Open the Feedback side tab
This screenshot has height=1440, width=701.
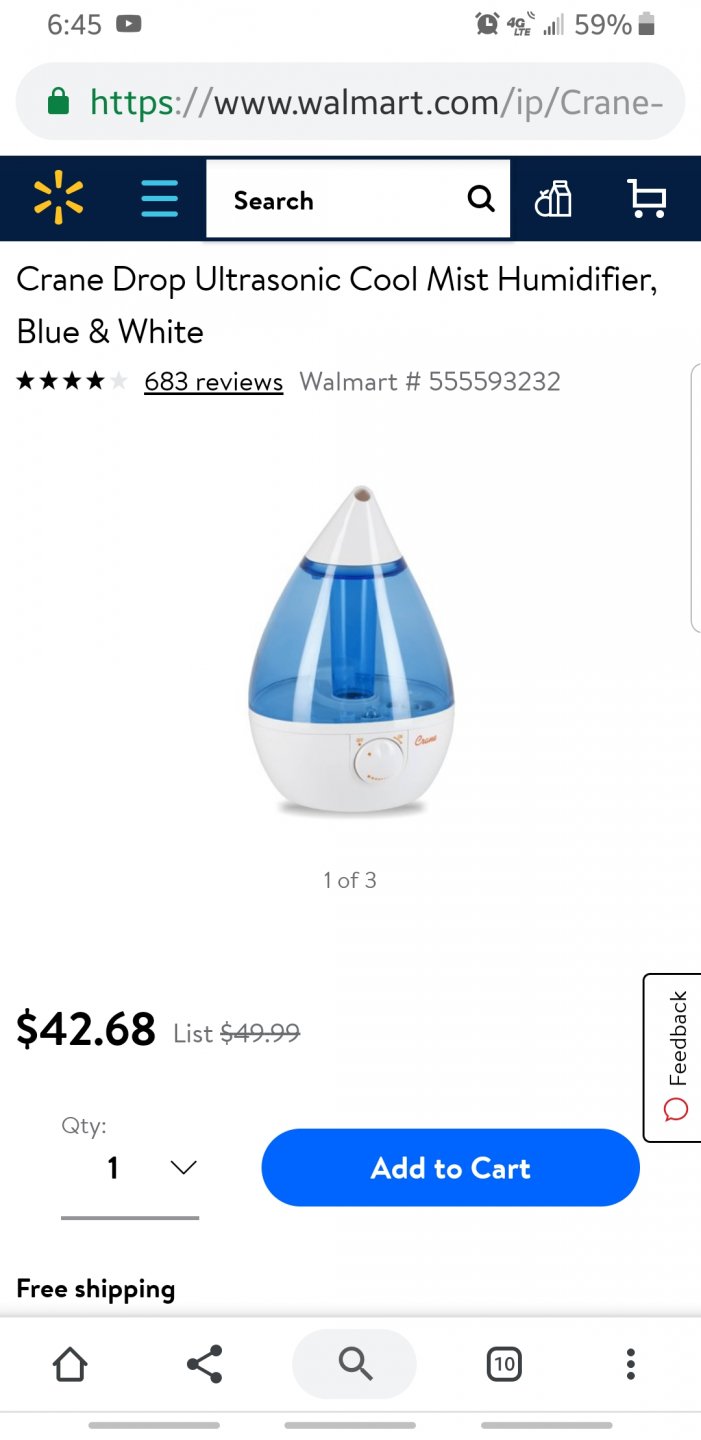pyautogui.click(x=675, y=1057)
